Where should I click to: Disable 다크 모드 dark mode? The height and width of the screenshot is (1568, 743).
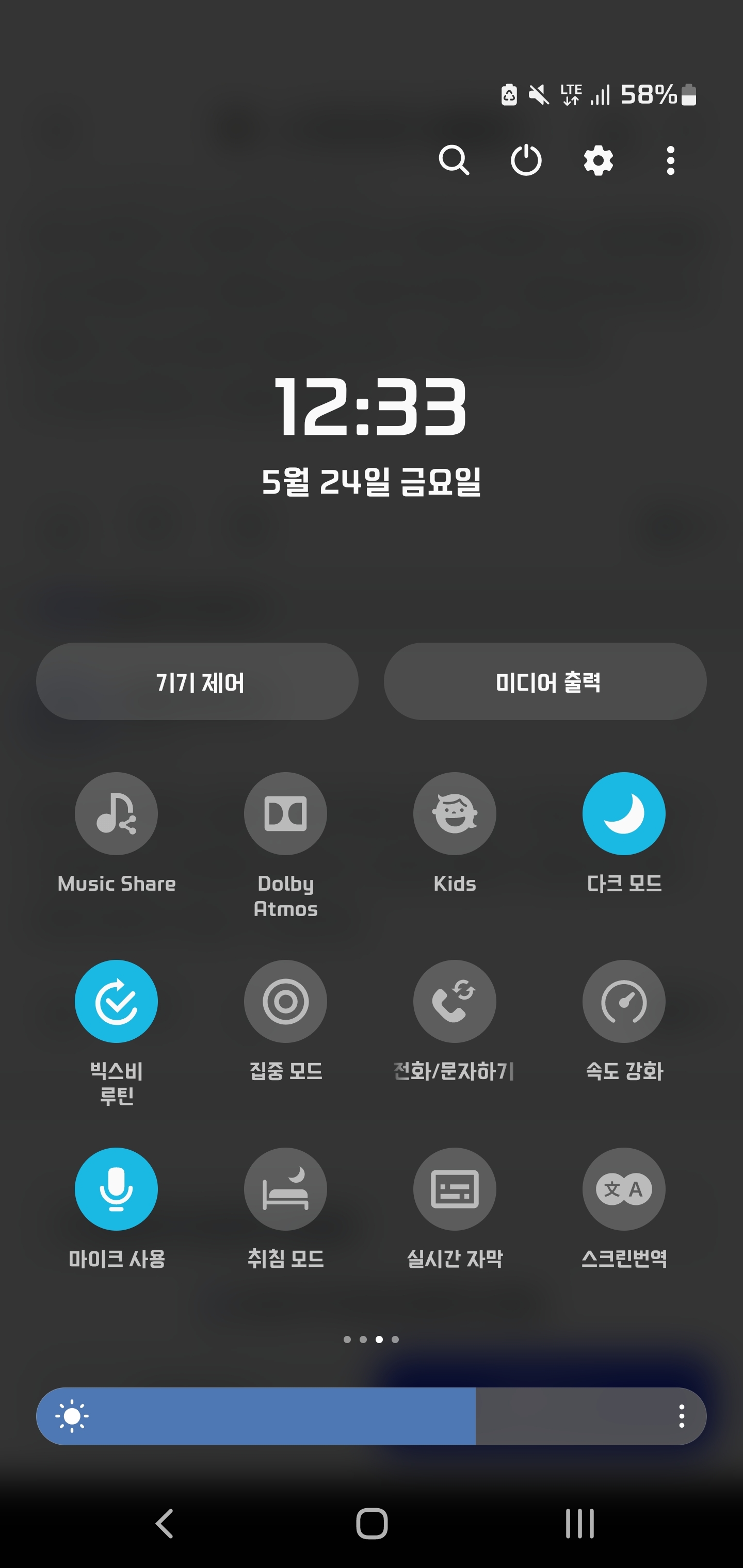click(624, 814)
